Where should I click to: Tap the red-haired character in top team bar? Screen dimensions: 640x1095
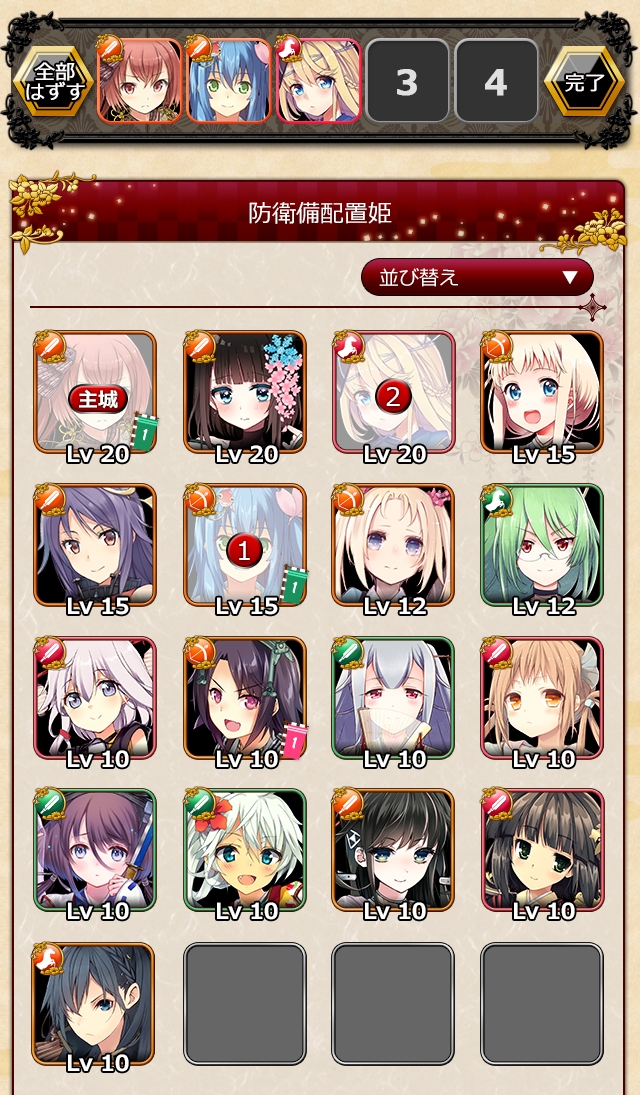(140, 82)
